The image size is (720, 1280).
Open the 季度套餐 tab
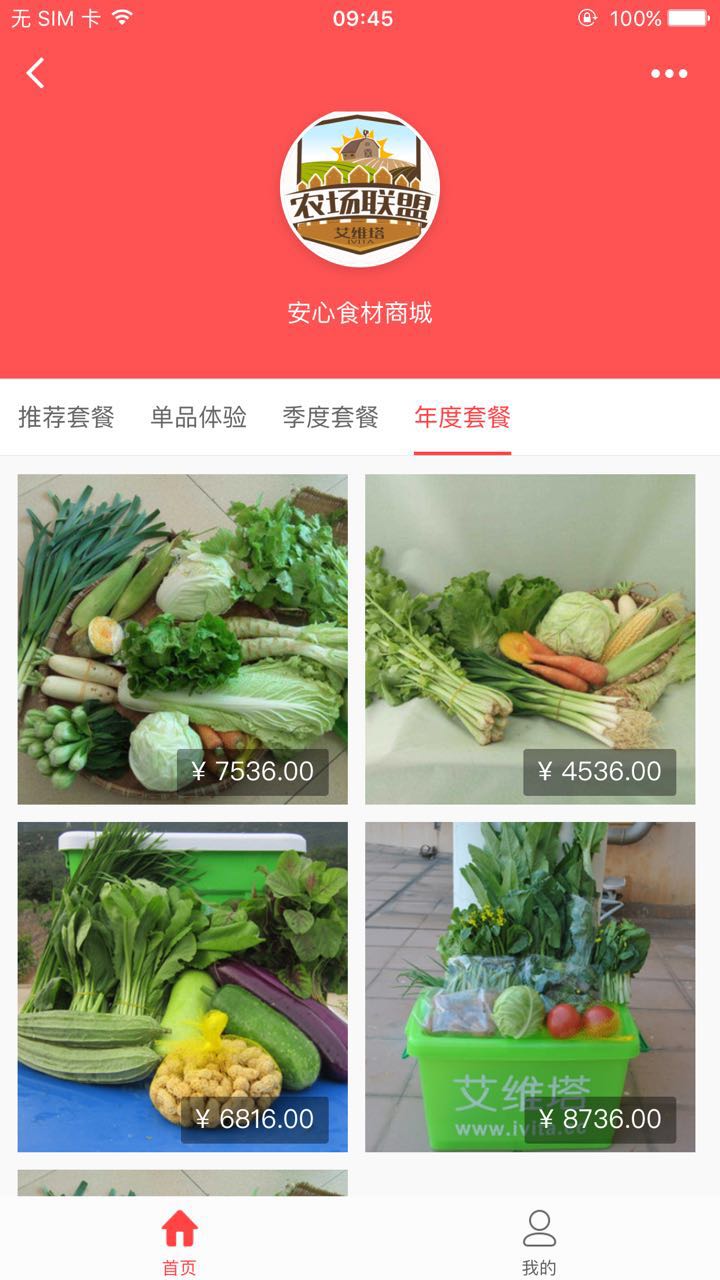pos(330,417)
